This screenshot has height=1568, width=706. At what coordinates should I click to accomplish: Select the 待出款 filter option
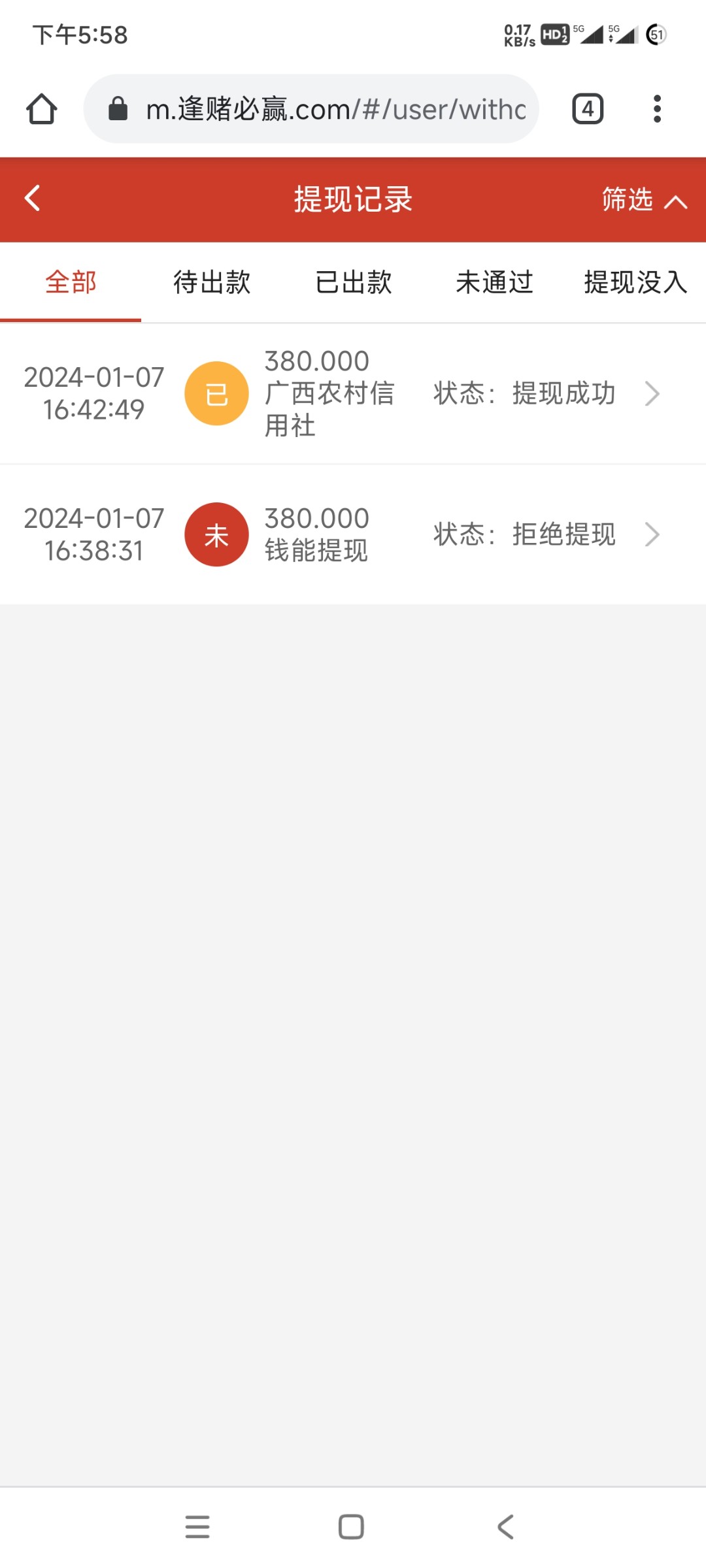(x=211, y=282)
